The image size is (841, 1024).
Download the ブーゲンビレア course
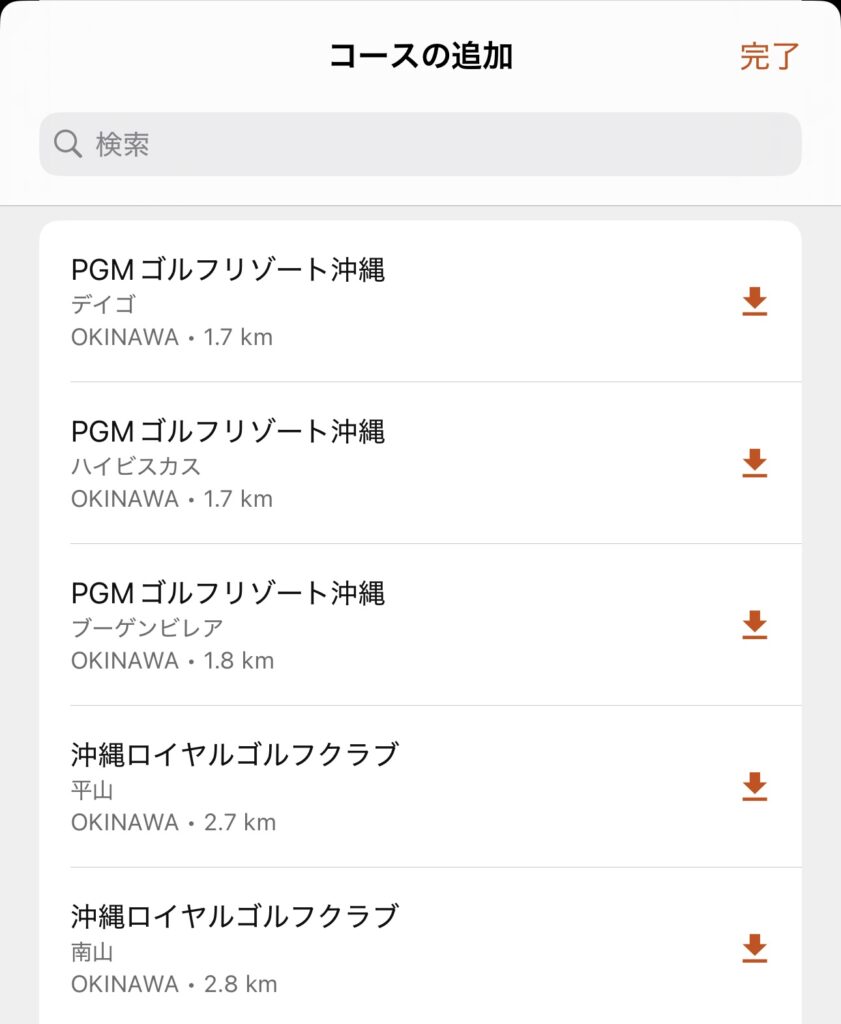click(x=754, y=625)
